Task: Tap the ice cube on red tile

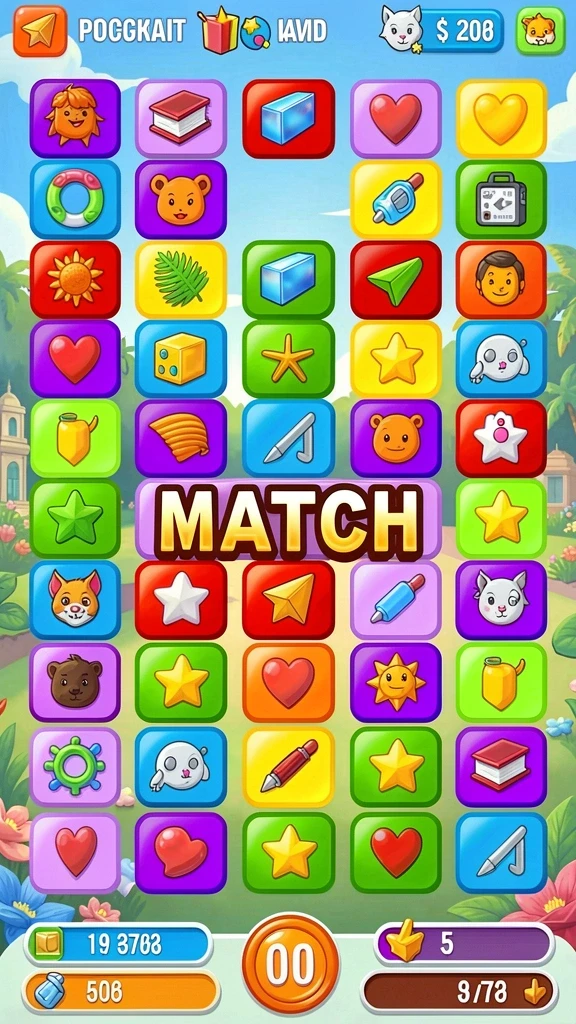Action: (x=288, y=118)
